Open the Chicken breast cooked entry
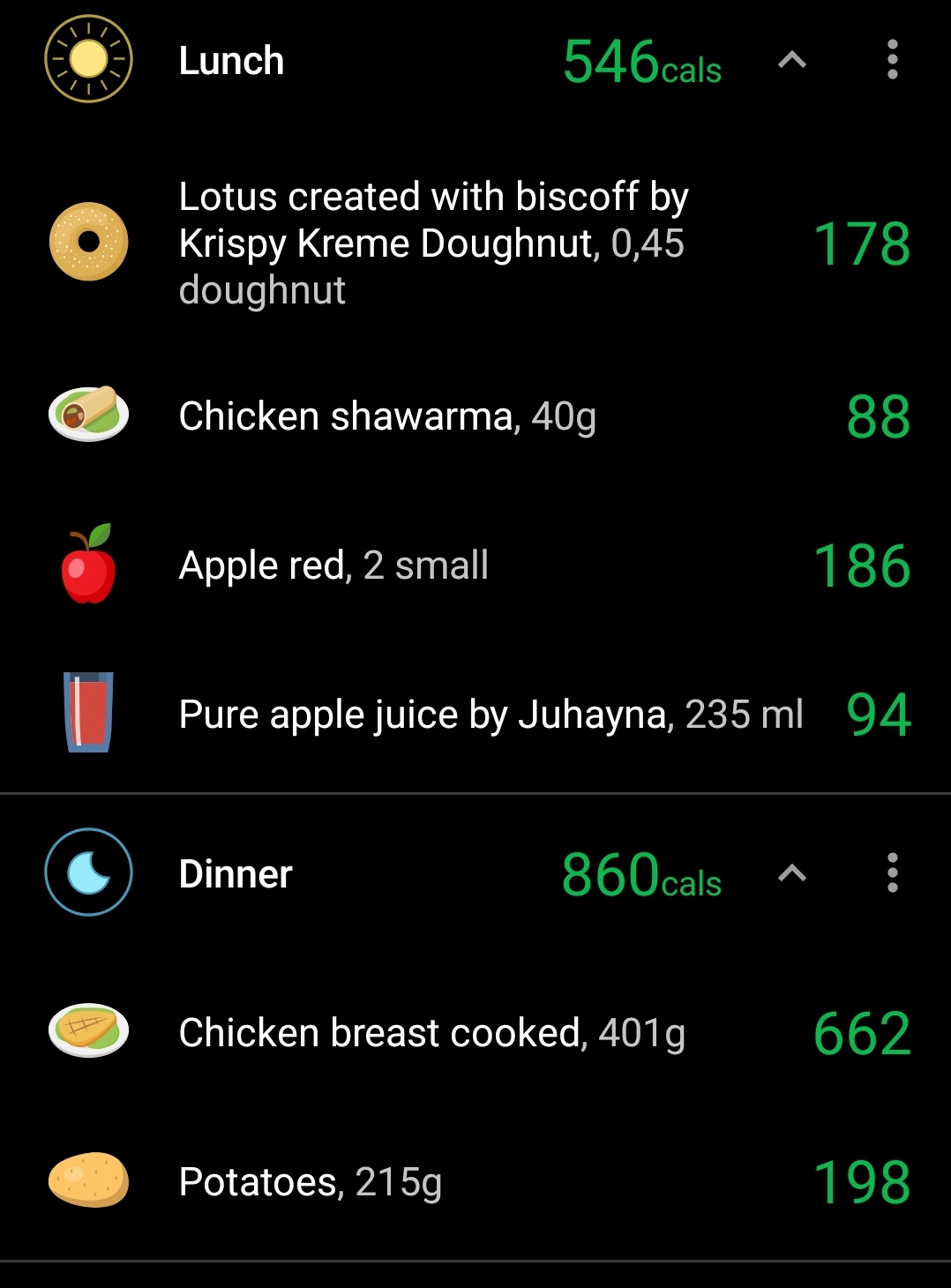 pyautogui.click(x=432, y=1031)
